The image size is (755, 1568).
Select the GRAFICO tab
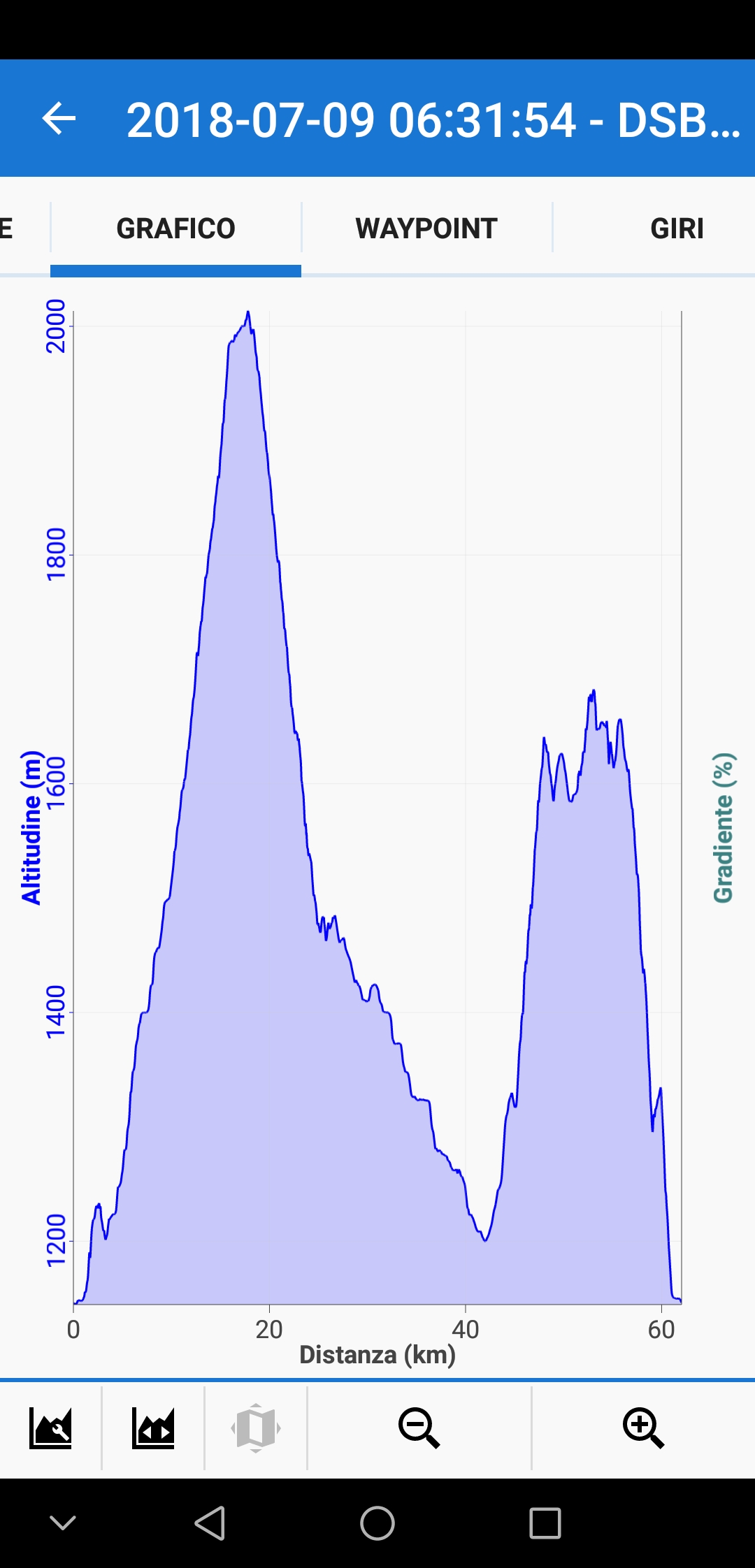coord(175,228)
